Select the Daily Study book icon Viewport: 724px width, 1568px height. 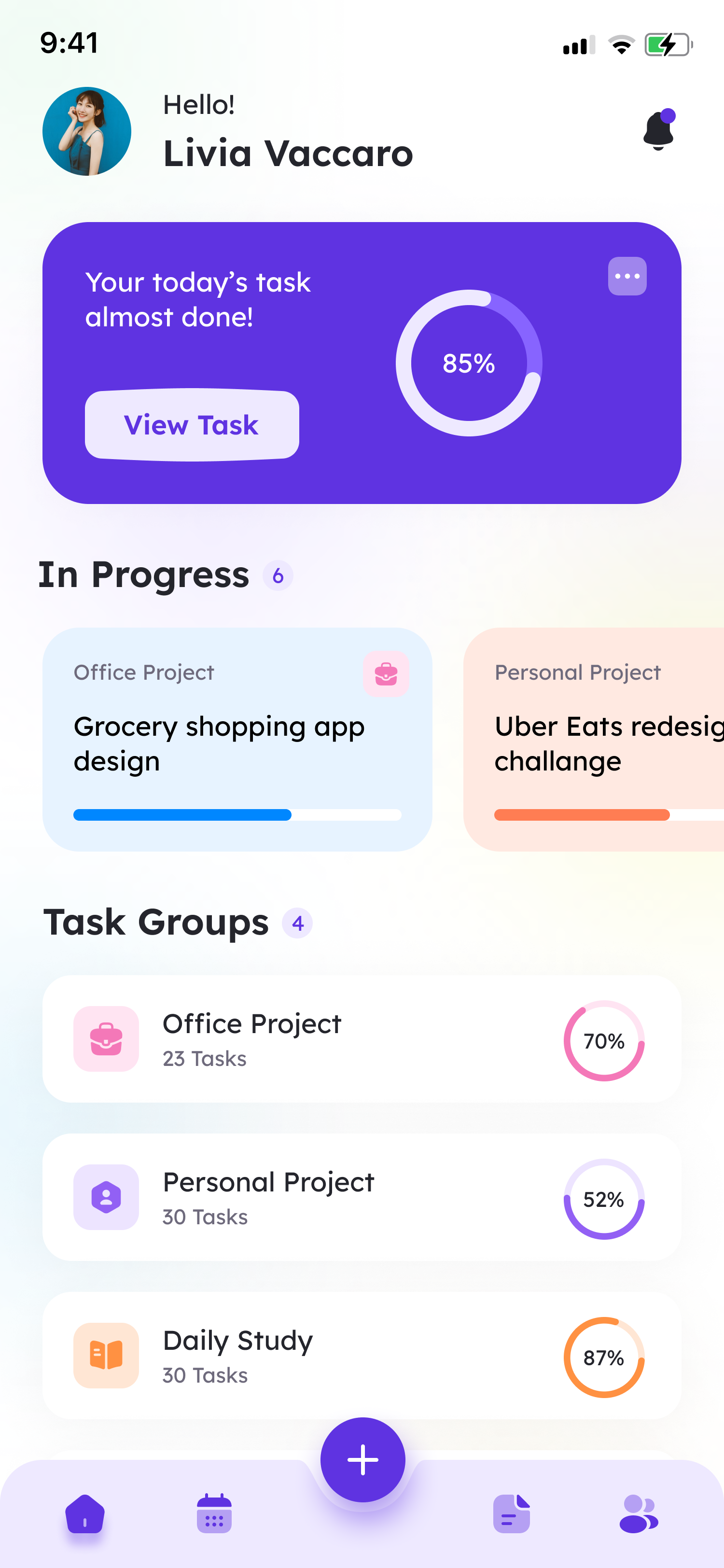[x=106, y=1356]
